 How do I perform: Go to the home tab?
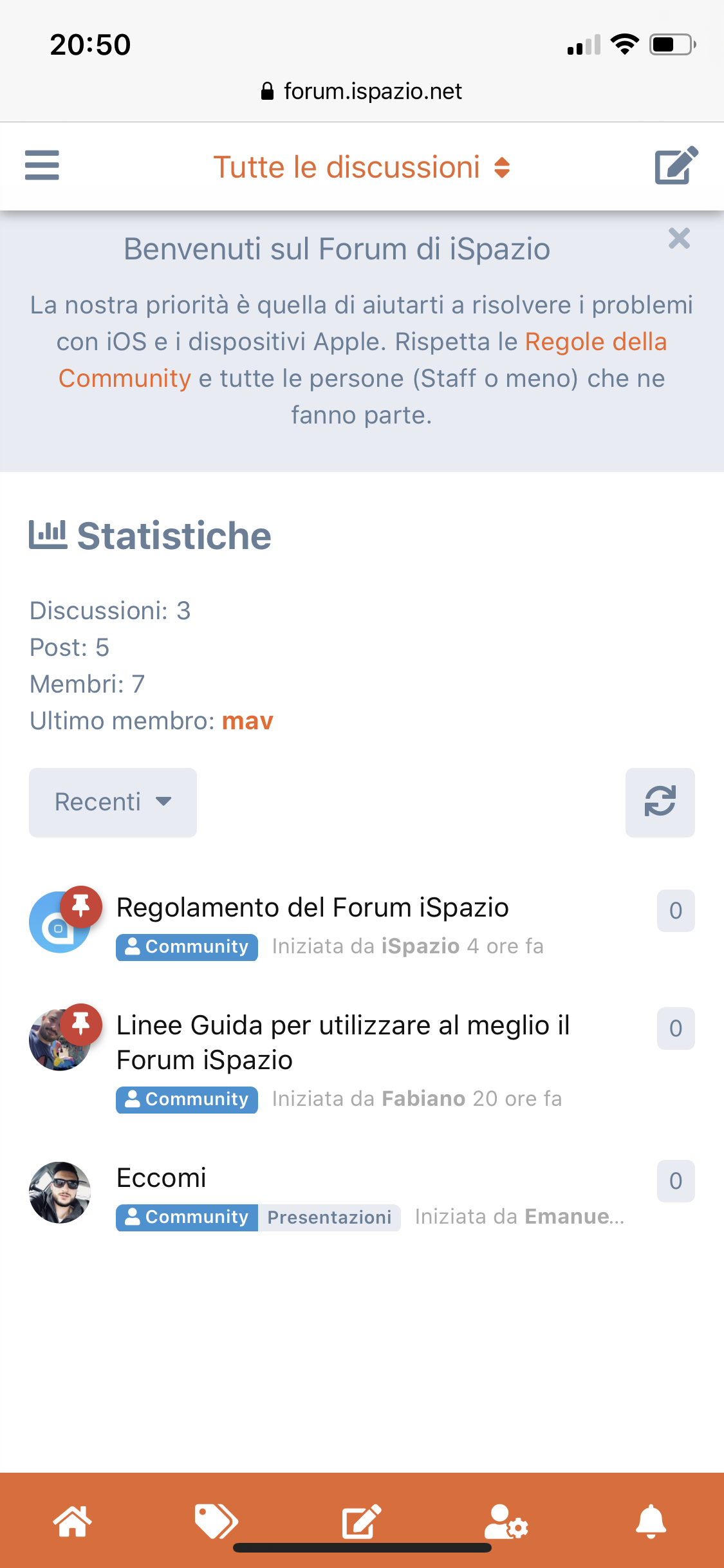coord(72,1522)
